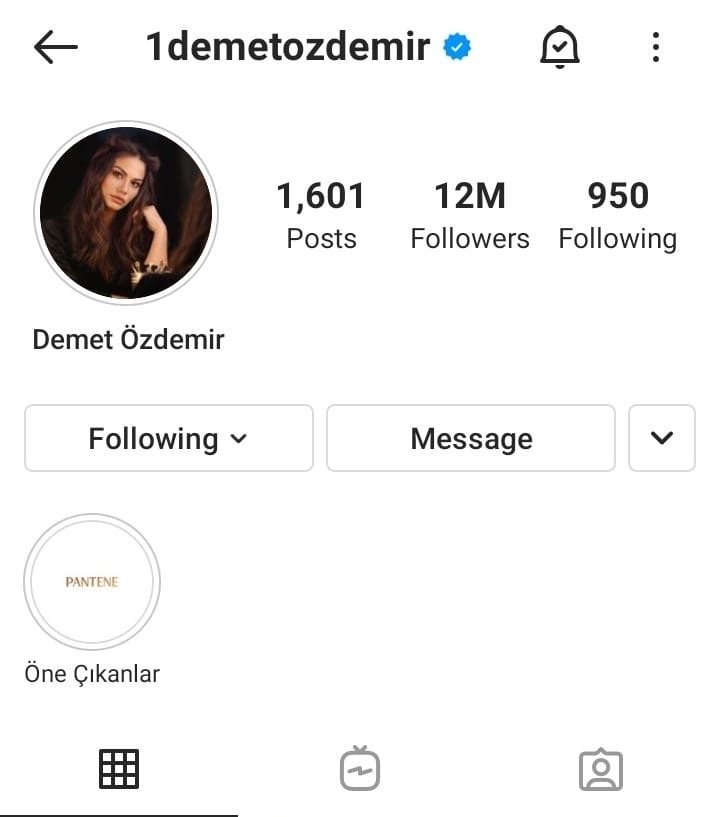Switch to the IGTV videos tab
The image size is (720, 817).
click(359, 769)
